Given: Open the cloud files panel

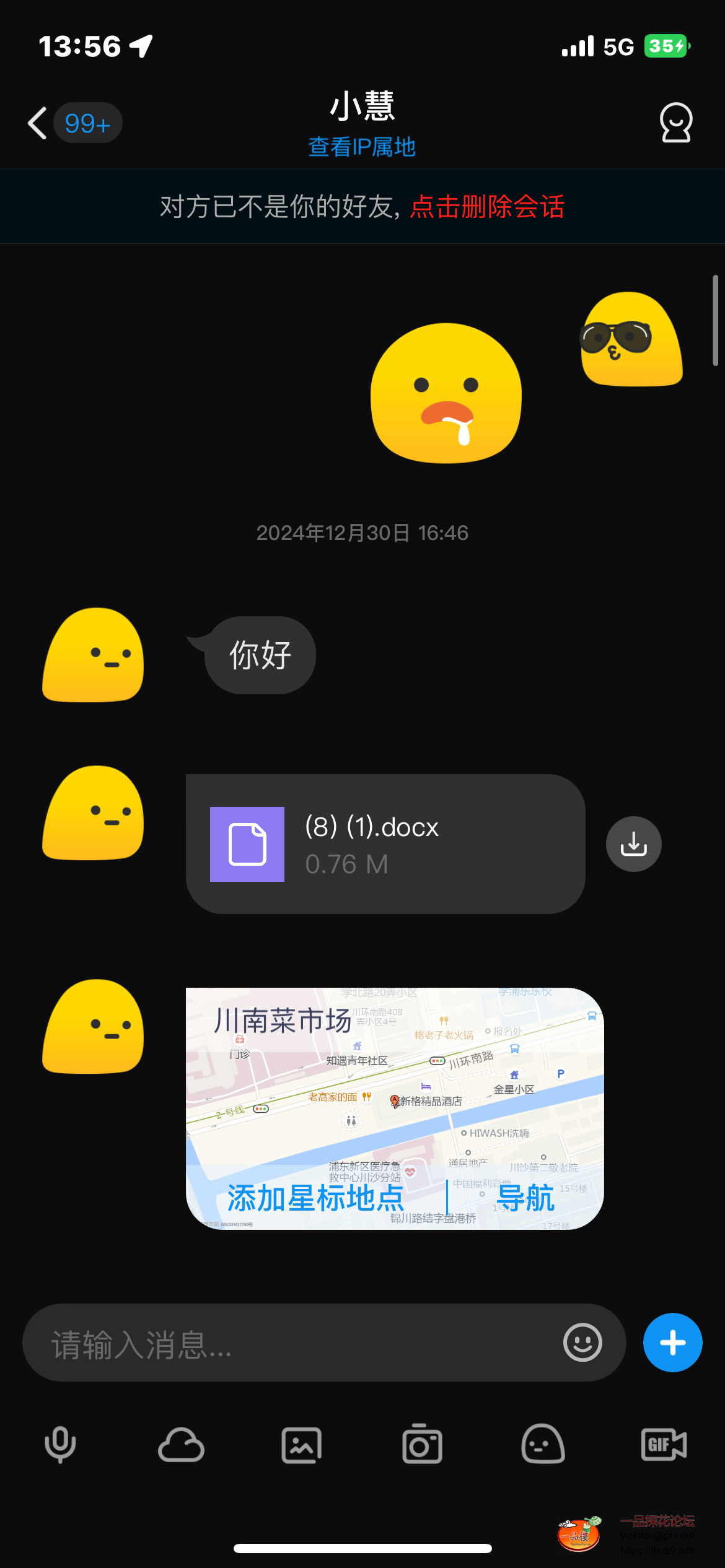Looking at the screenshot, I should coord(181,1445).
